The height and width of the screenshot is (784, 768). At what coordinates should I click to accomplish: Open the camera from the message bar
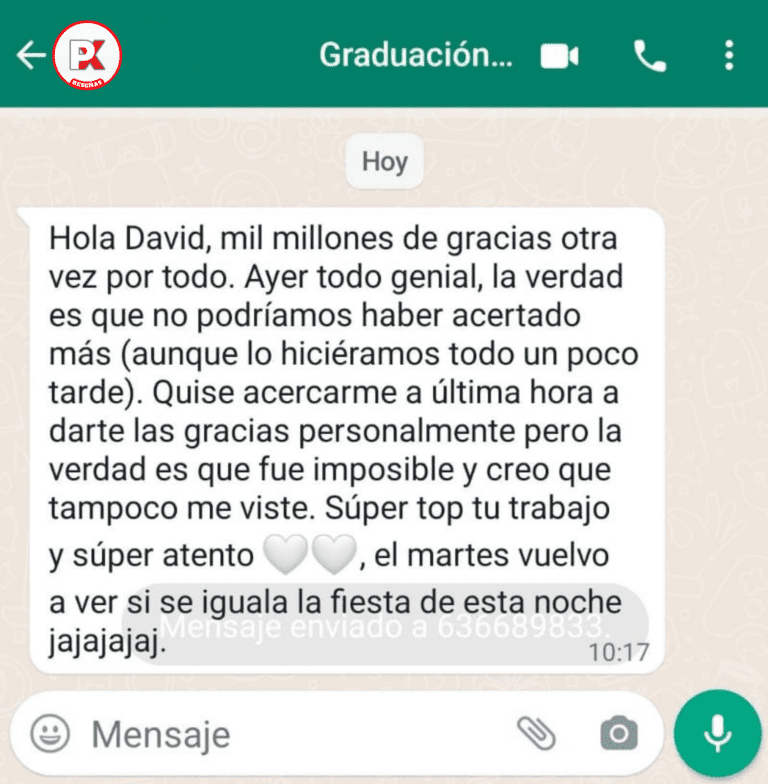(619, 735)
